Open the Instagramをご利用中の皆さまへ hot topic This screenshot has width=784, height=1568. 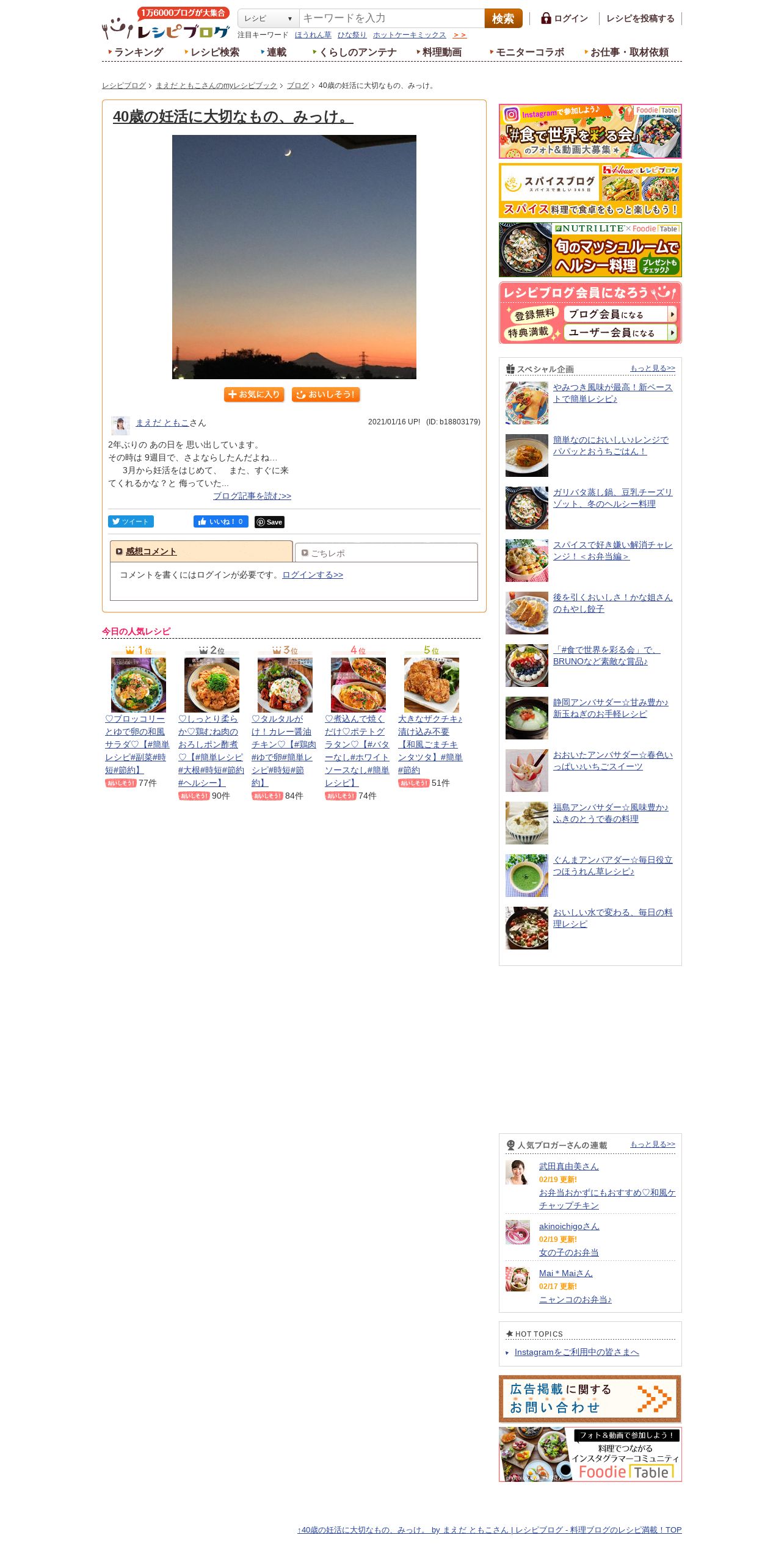click(x=576, y=1352)
